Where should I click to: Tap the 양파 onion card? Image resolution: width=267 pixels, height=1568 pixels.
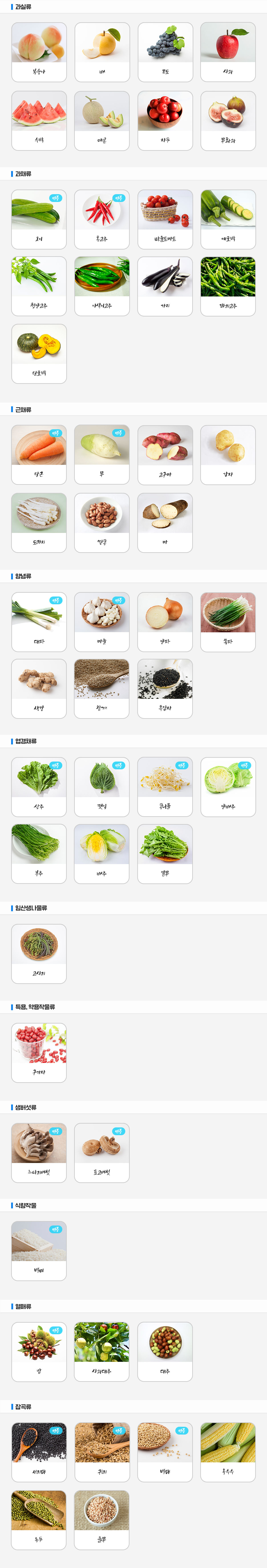165,621
